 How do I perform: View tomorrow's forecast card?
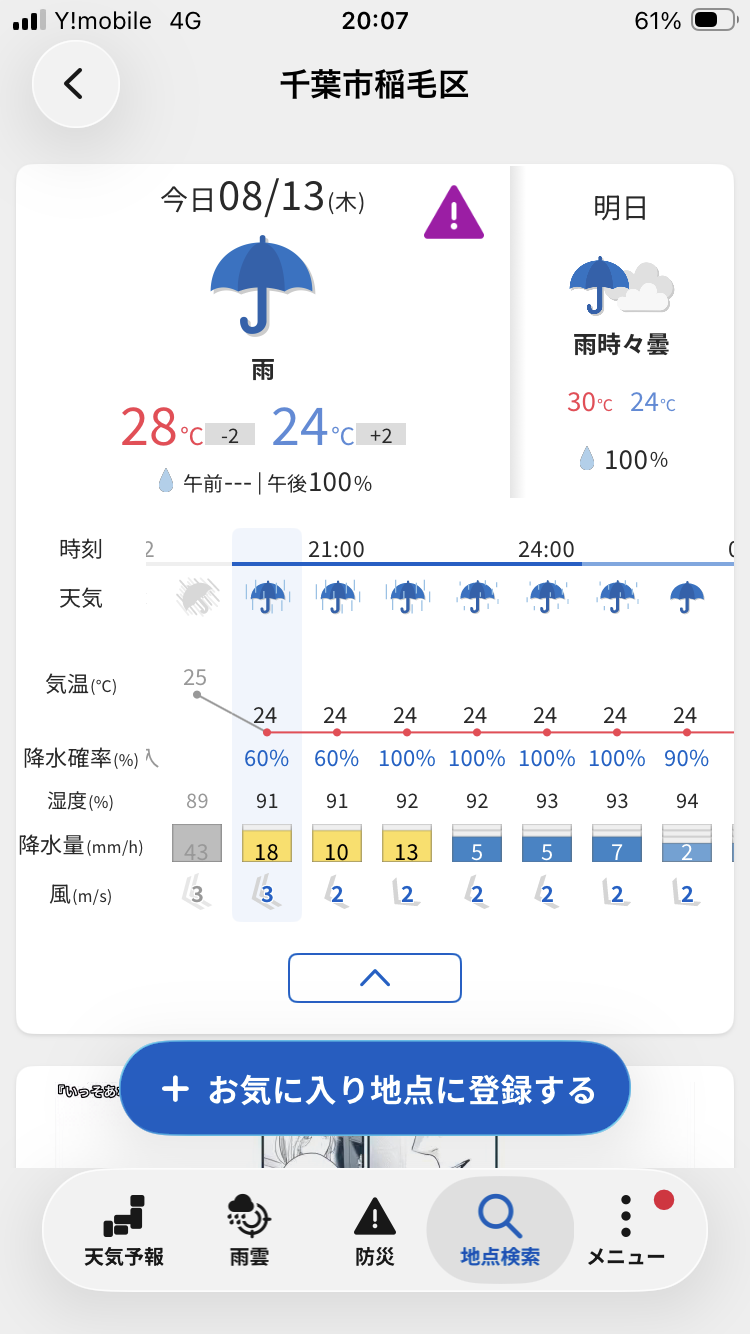click(x=621, y=332)
